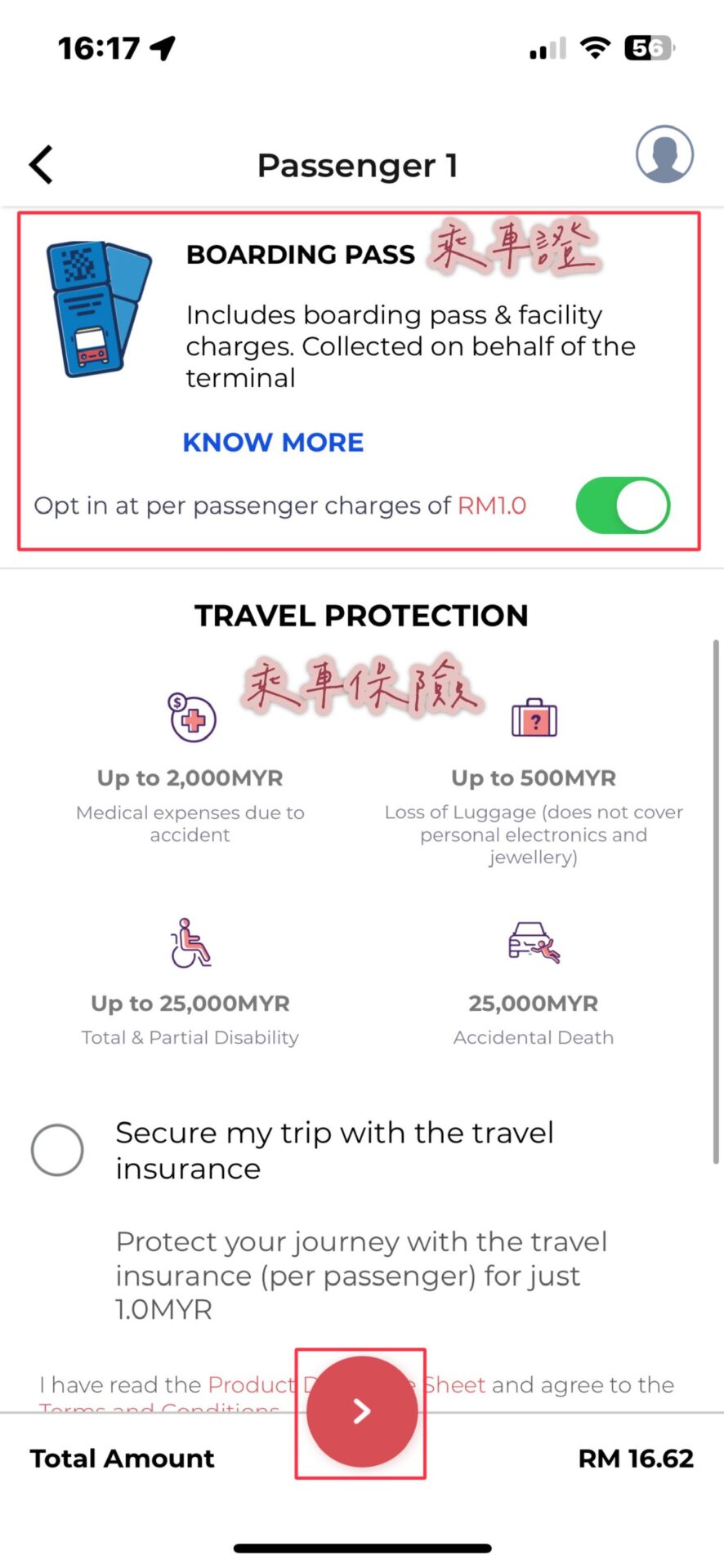Go back from Passenger 1 screen
The height and width of the screenshot is (1568, 724).
(x=42, y=165)
